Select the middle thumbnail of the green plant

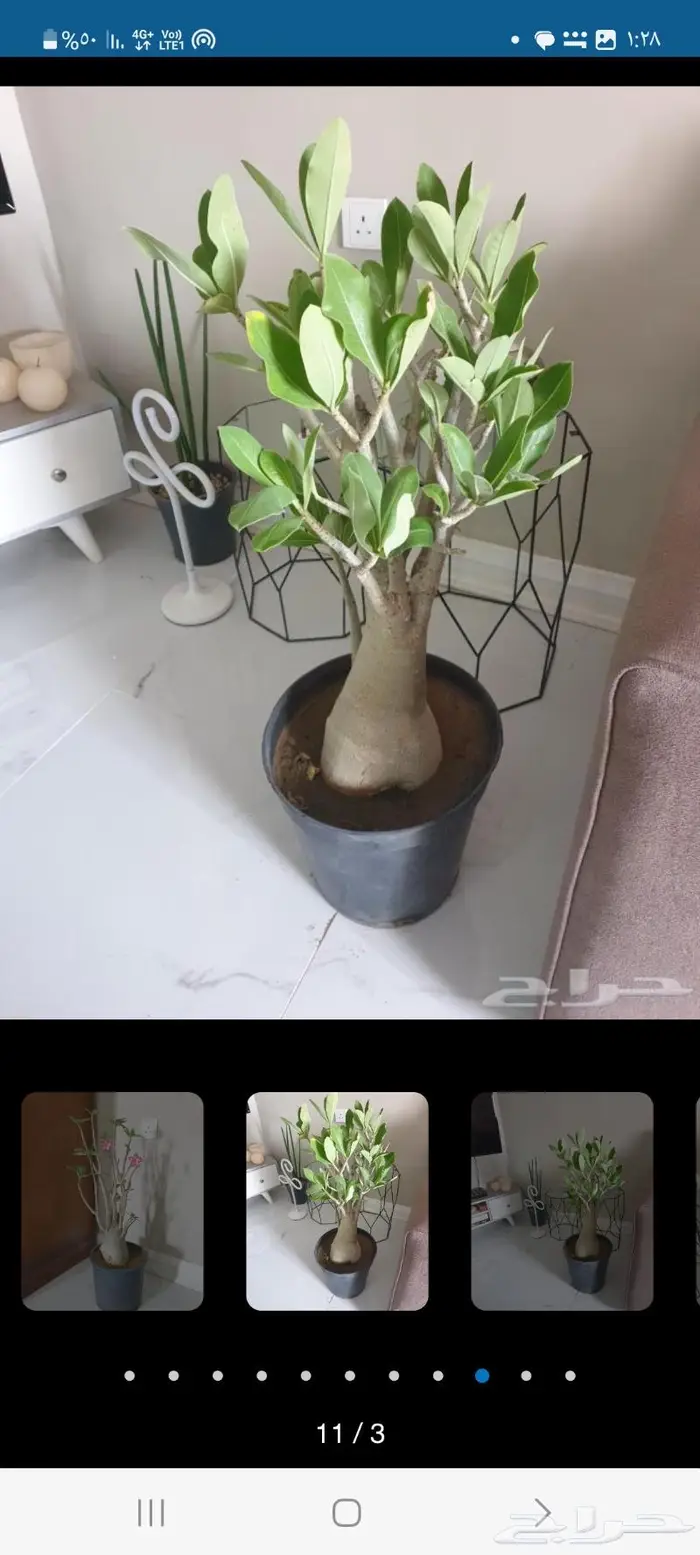[x=337, y=1200]
